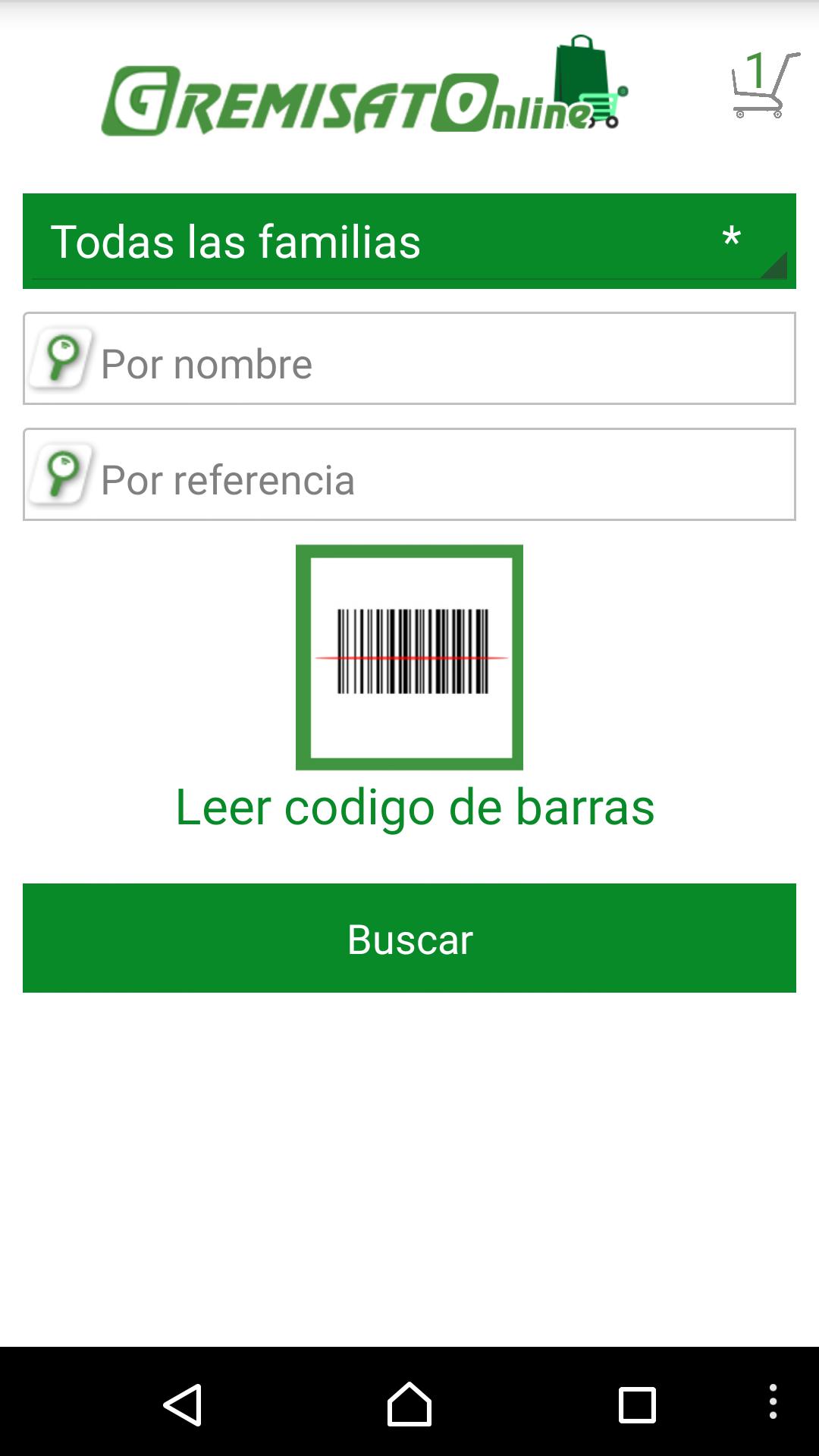Select the asterisk in the families selector
The image size is (819, 1456).
click(x=730, y=239)
